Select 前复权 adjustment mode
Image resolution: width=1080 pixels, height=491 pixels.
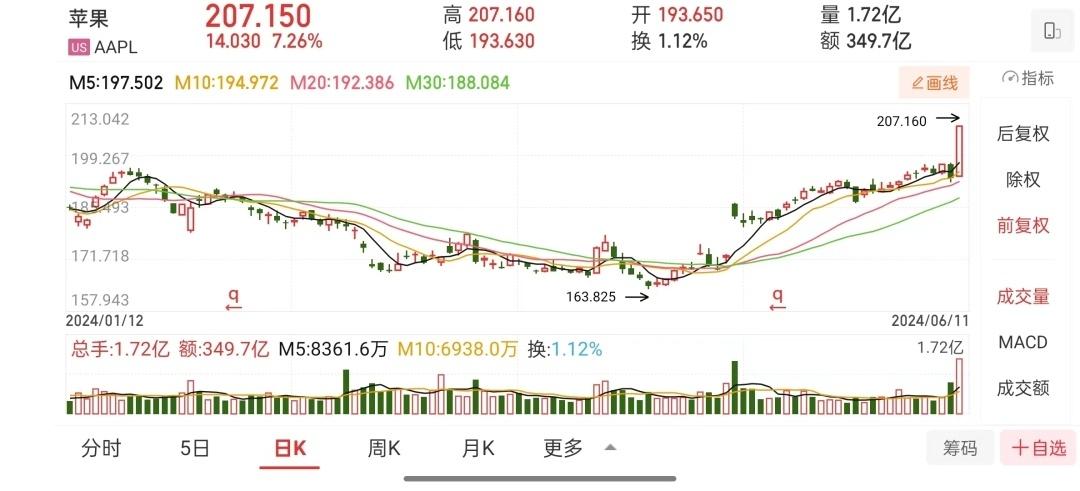coord(1023,226)
